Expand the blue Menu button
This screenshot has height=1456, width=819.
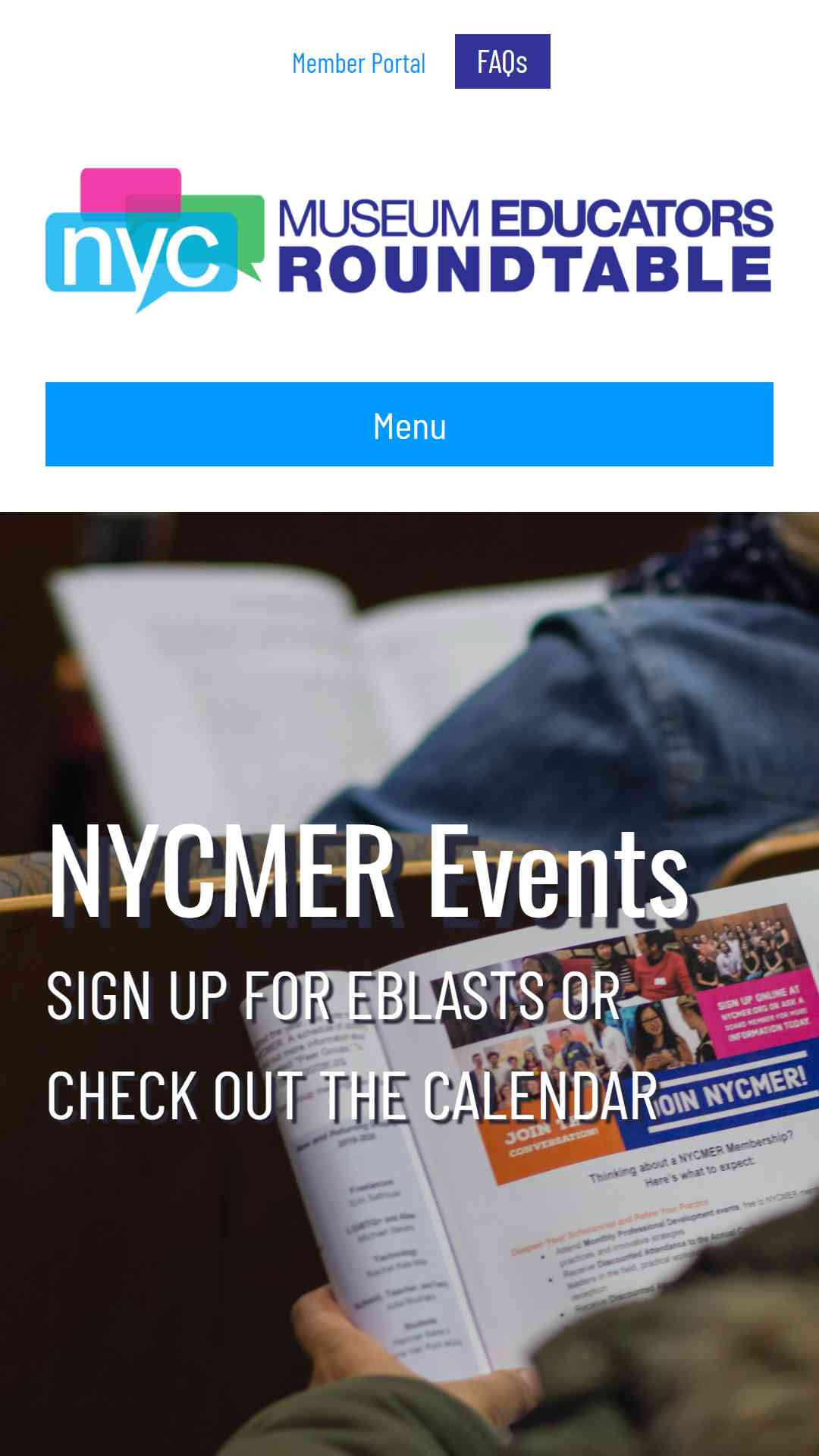click(409, 425)
